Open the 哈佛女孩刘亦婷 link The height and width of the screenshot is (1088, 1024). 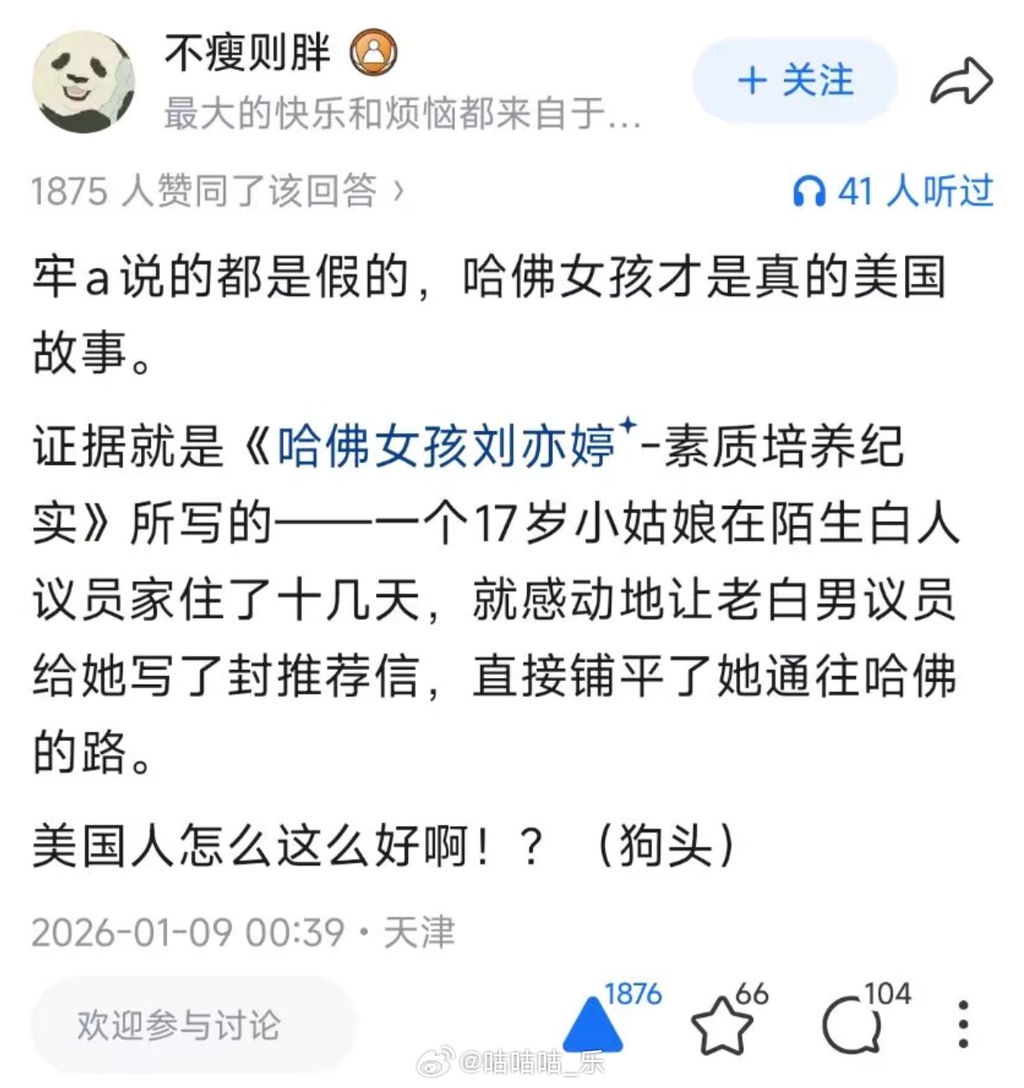(x=446, y=447)
